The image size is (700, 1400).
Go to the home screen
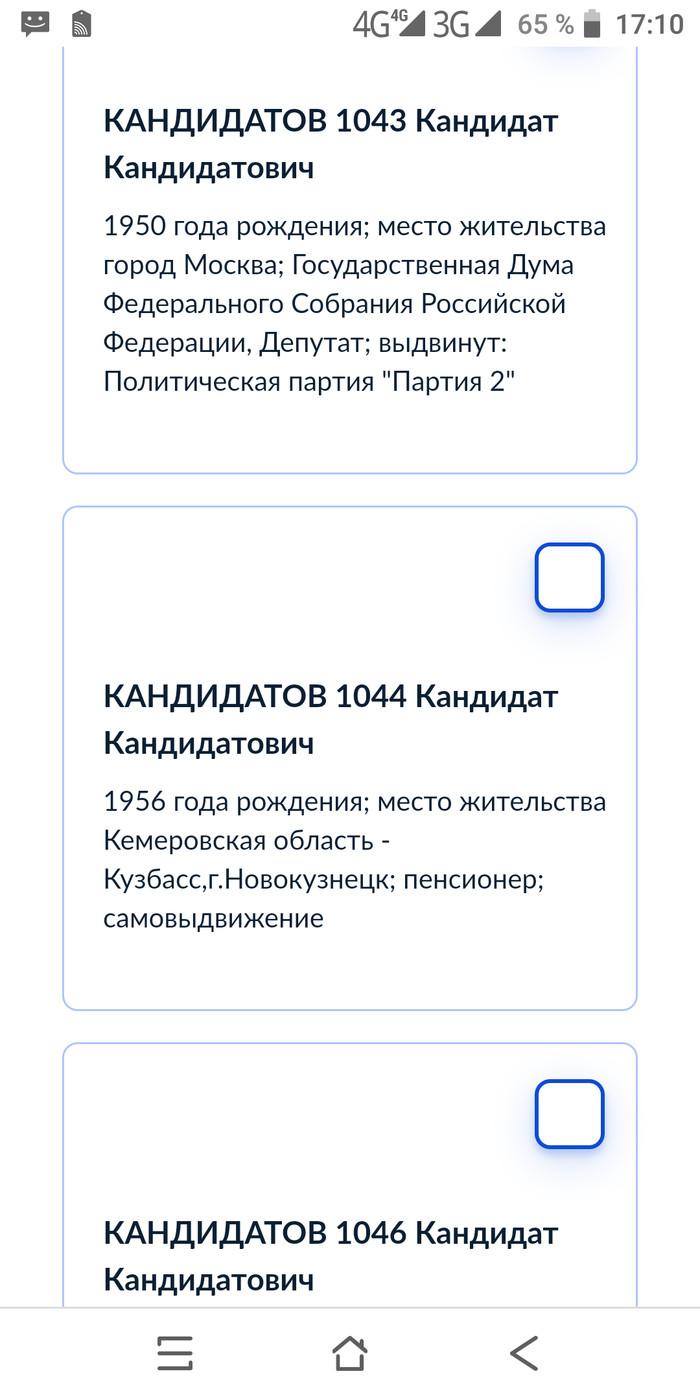click(349, 1353)
